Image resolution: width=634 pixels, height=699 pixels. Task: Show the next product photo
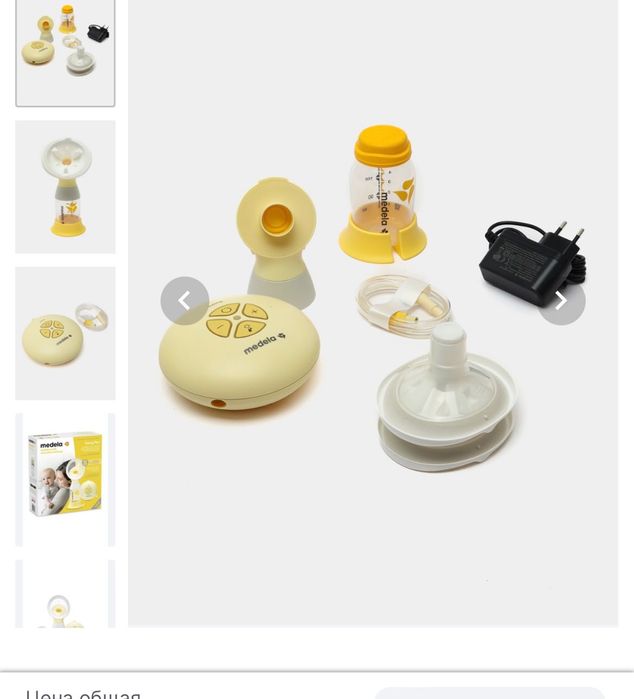561,301
